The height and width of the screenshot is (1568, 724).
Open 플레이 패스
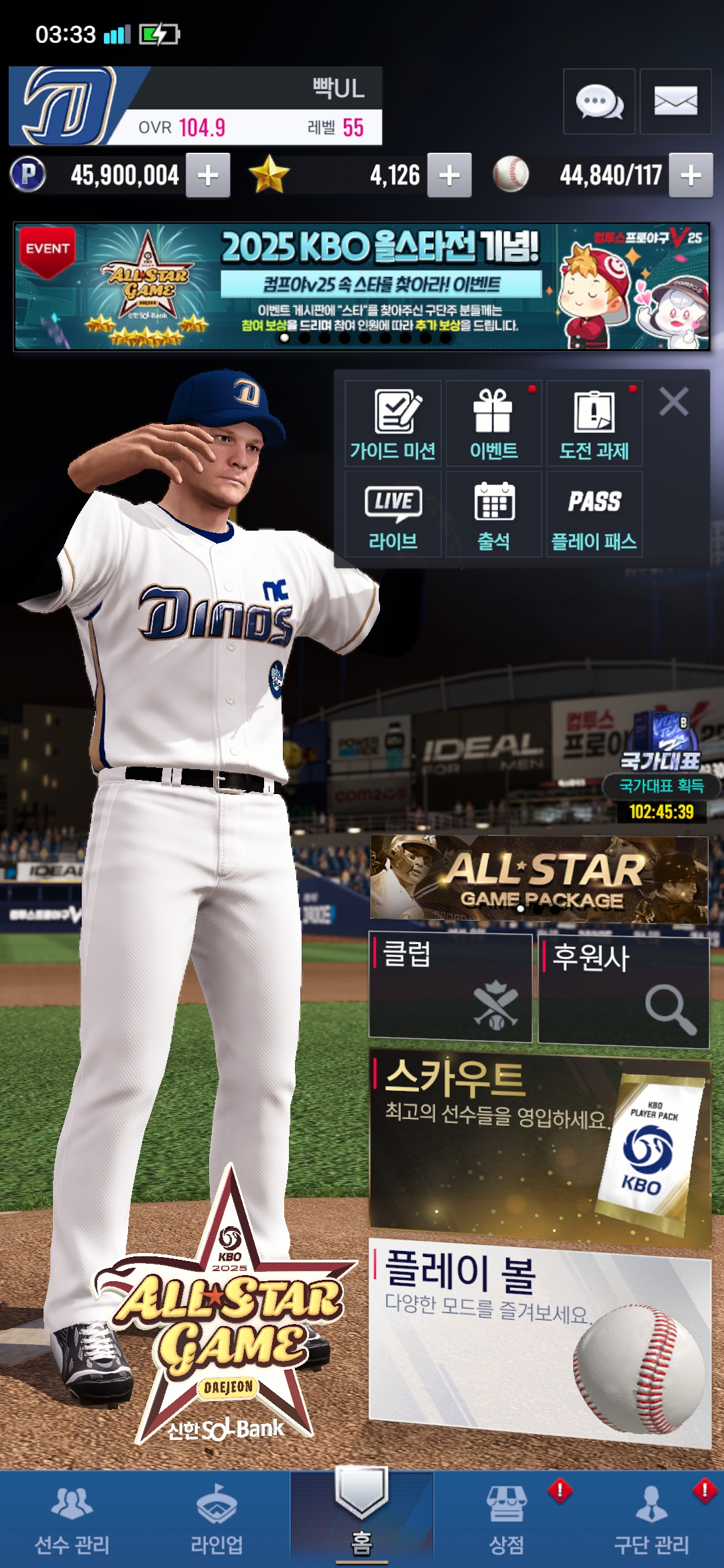click(594, 515)
